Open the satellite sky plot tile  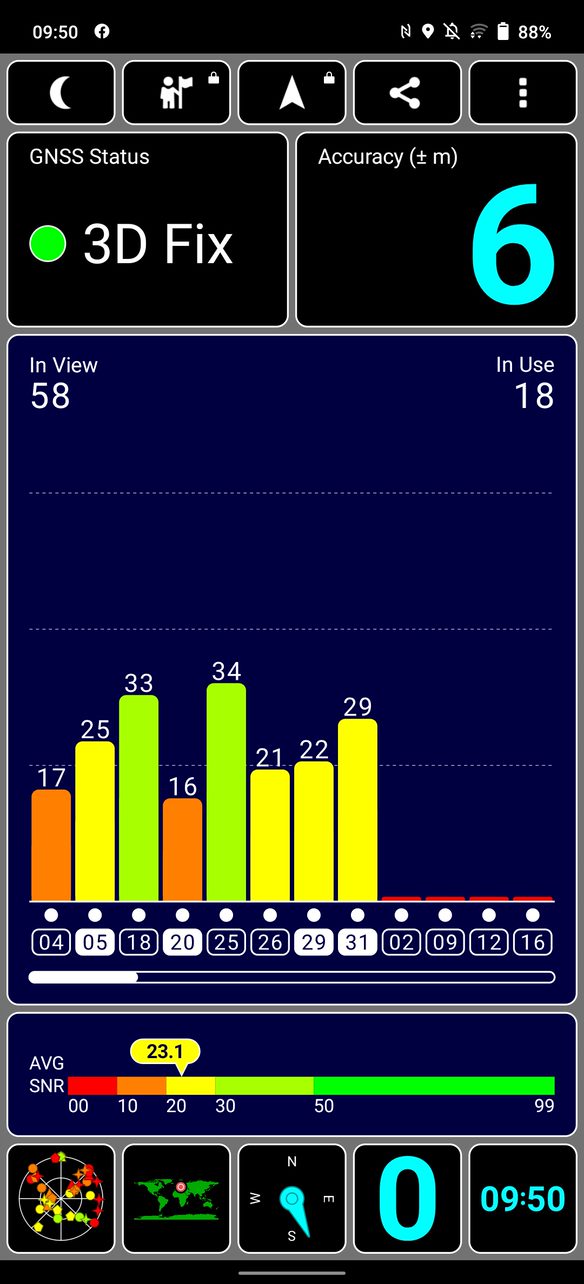click(x=61, y=1198)
